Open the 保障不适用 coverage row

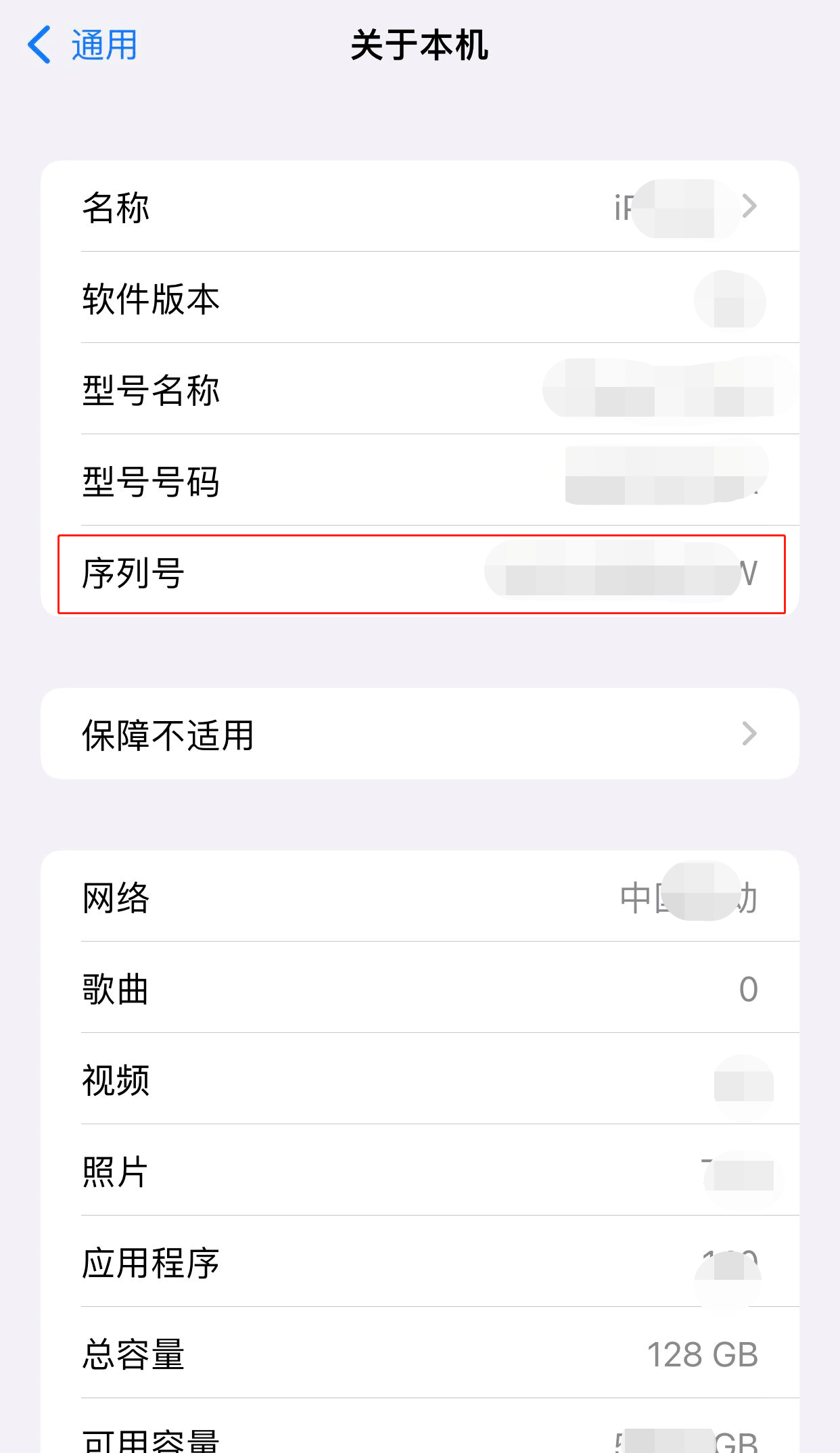point(419,734)
